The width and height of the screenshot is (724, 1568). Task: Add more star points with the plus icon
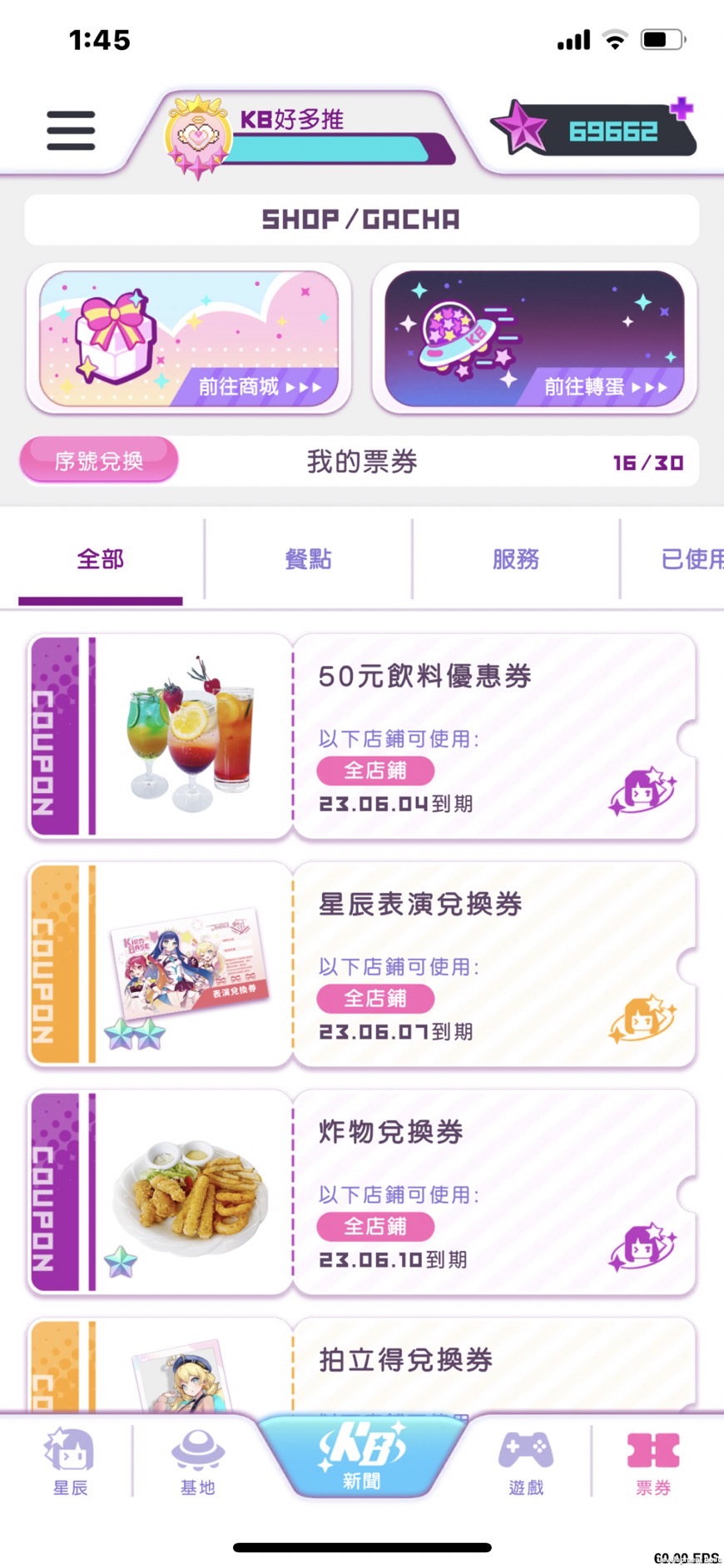pos(682,108)
